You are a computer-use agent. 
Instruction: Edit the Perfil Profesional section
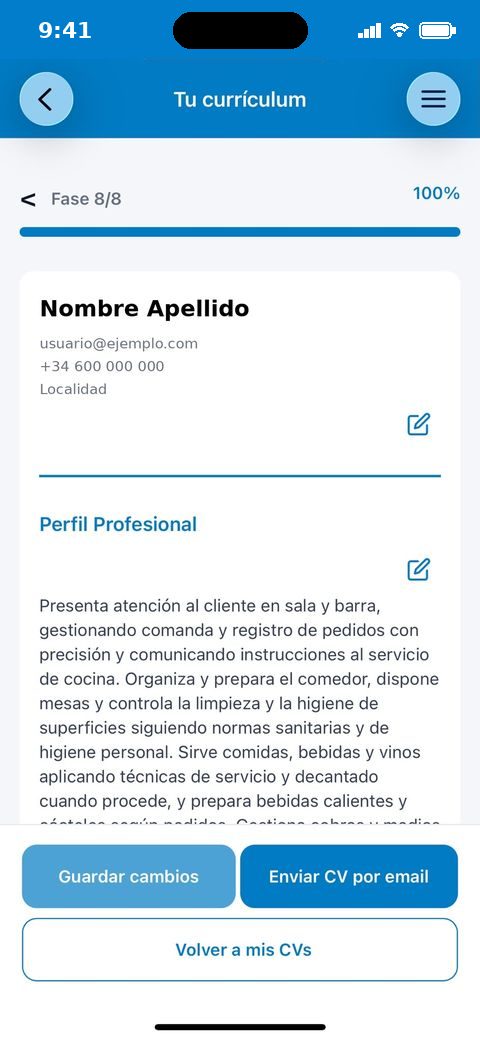click(x=418, y=570)
